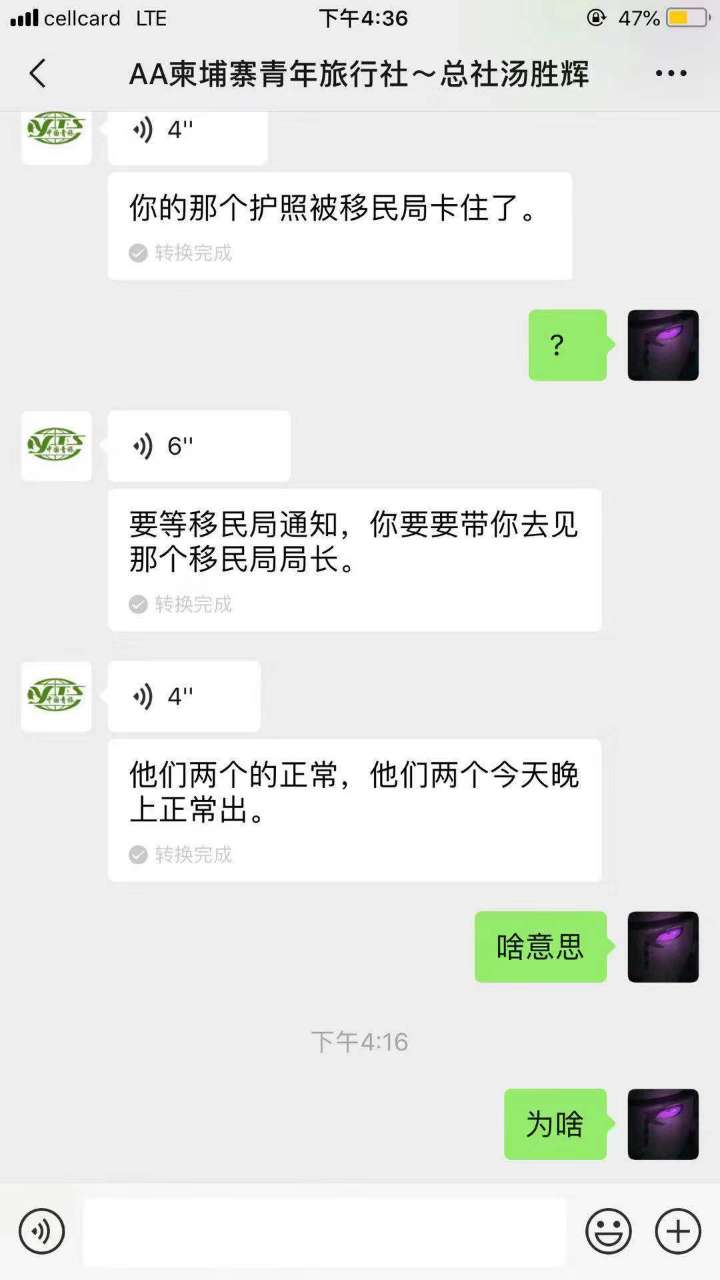Open the emoji picker
Screen dimensions: 720x1280
(608, 1230)
